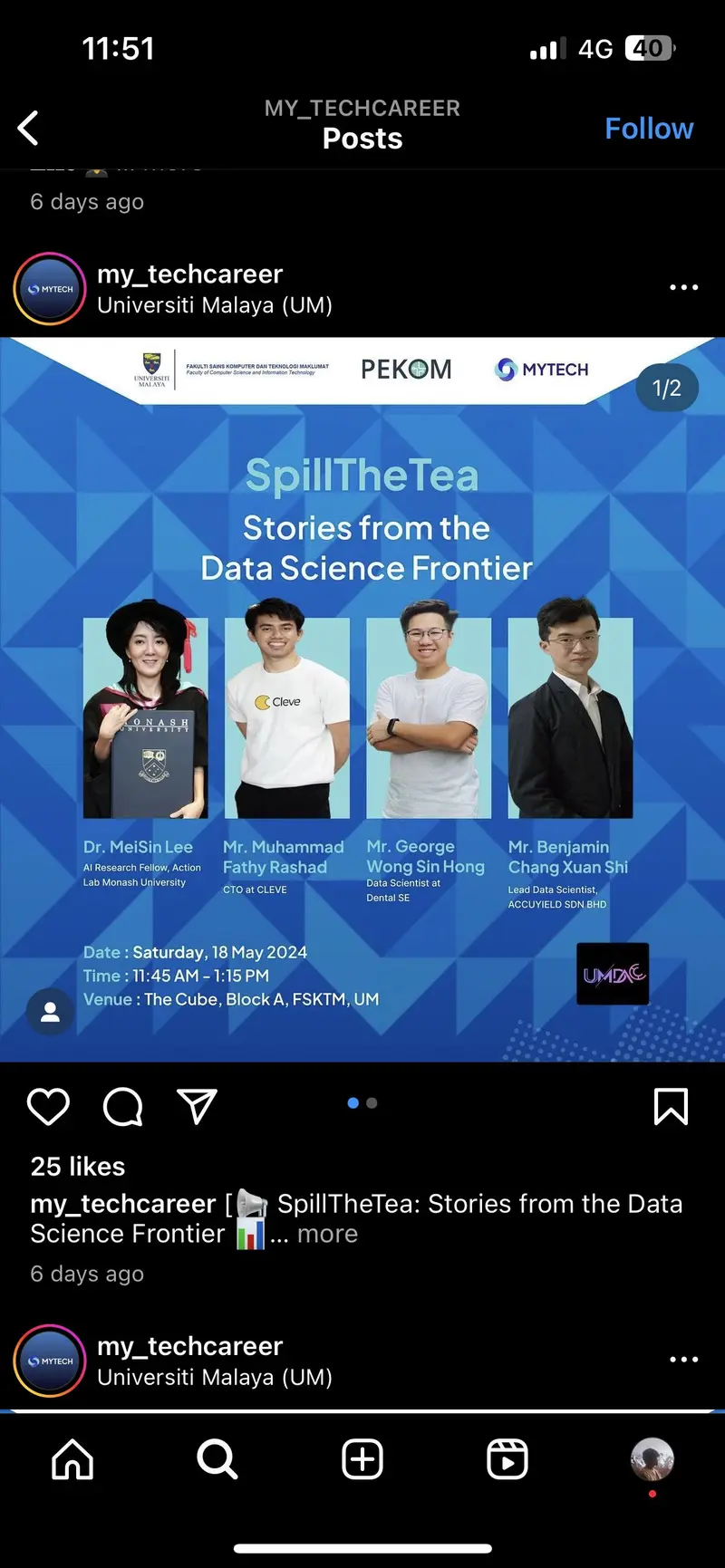725x1568 pixels.
Task: Switch to the Reels tab
Action: coord(507,1459)
